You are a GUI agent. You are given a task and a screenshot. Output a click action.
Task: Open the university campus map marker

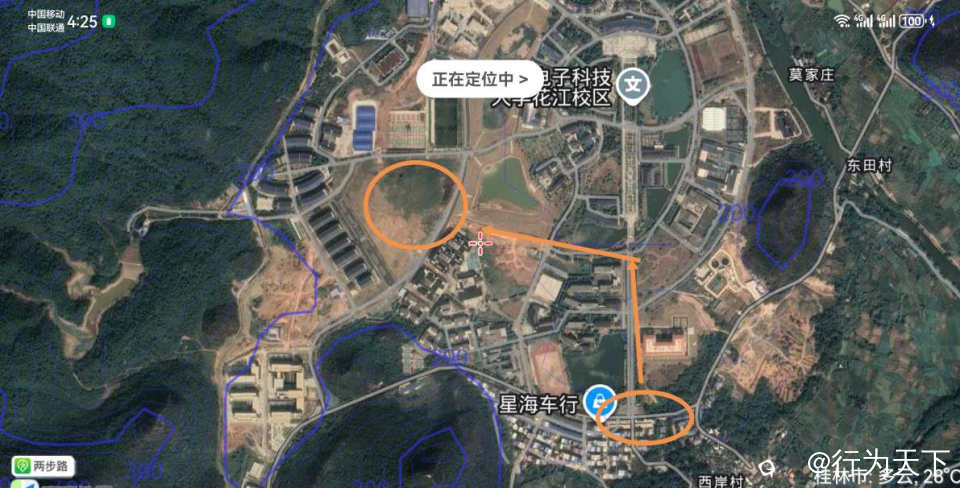point(633,86)
